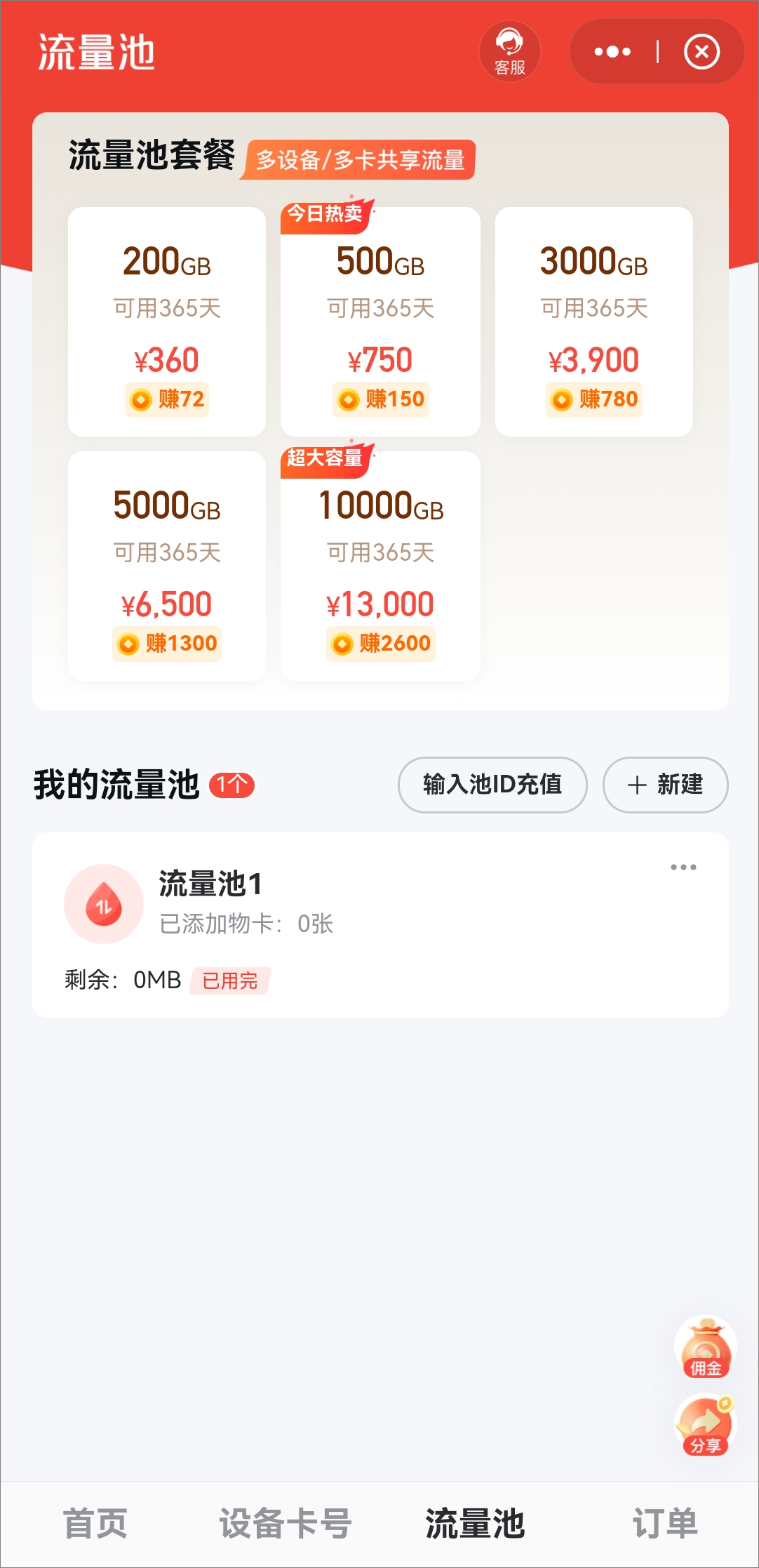Switch to the 首页 tab
This screenshot has height=1568, width=759.
pos(95,1524)
